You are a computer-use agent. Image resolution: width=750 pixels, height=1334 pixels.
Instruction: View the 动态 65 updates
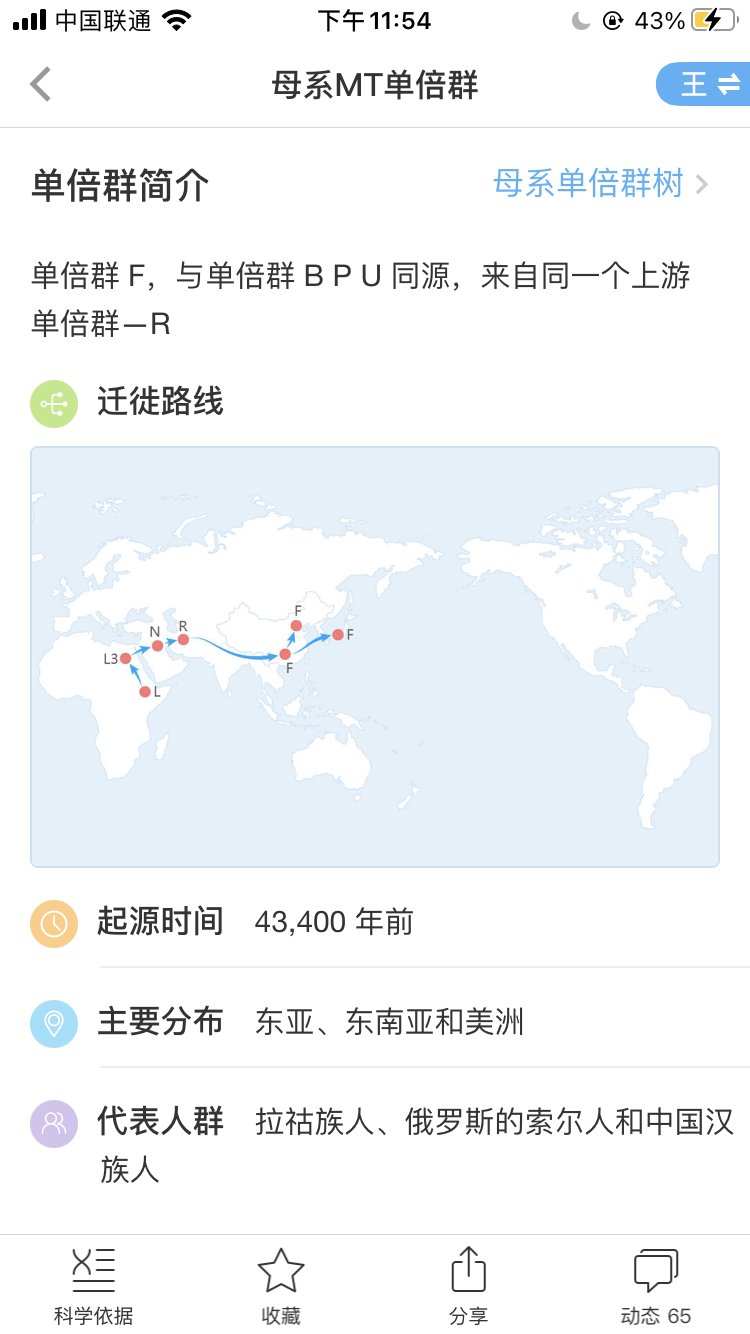point(656,1287)
